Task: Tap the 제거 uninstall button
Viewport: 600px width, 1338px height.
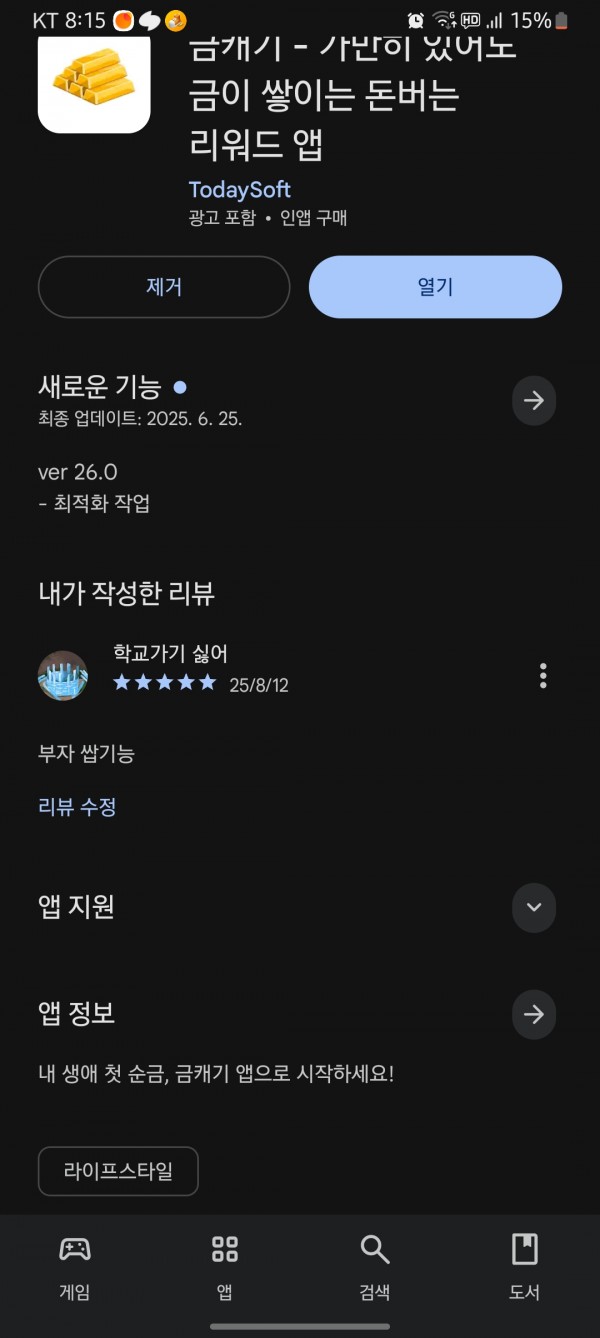Action: tap(164, 287)
